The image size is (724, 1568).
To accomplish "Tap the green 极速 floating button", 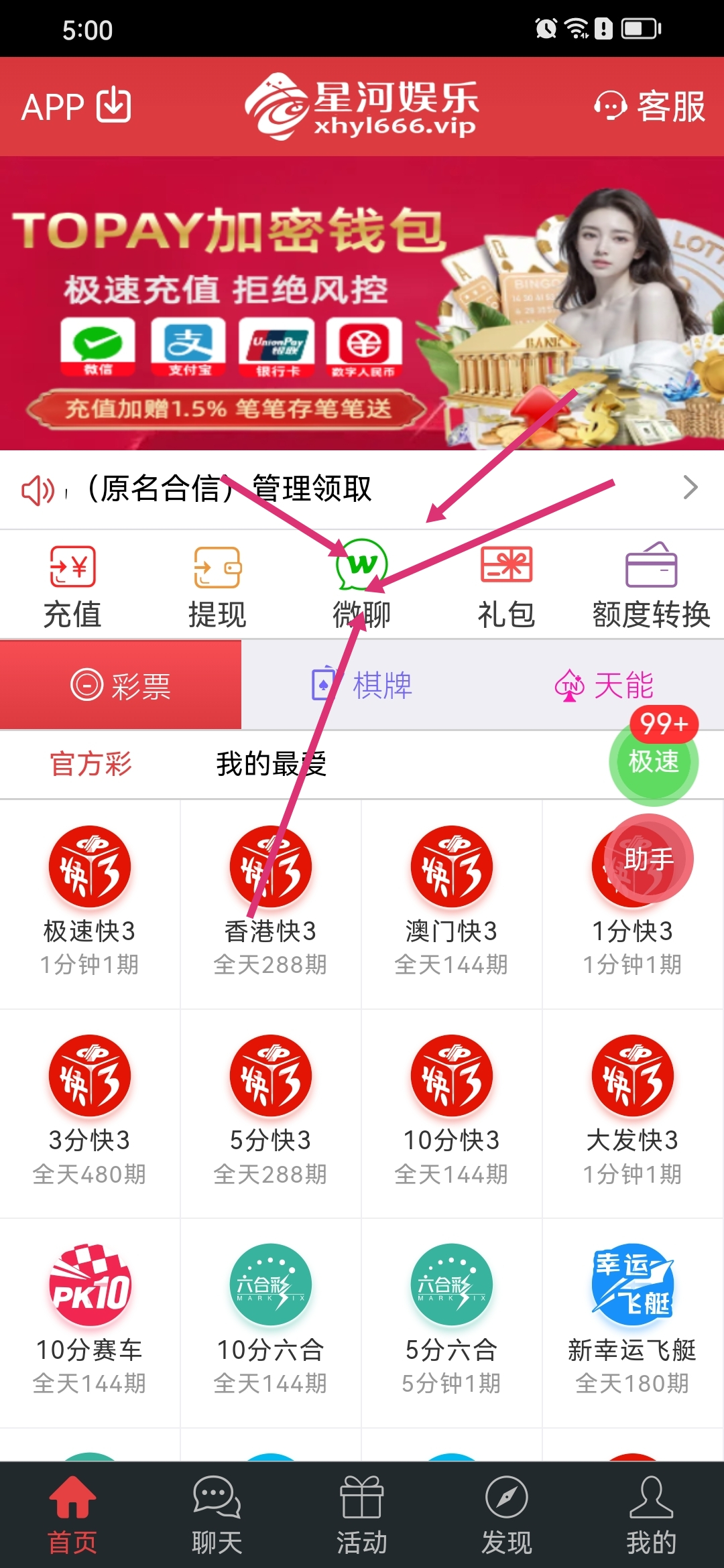I will (x=653, y=761).
